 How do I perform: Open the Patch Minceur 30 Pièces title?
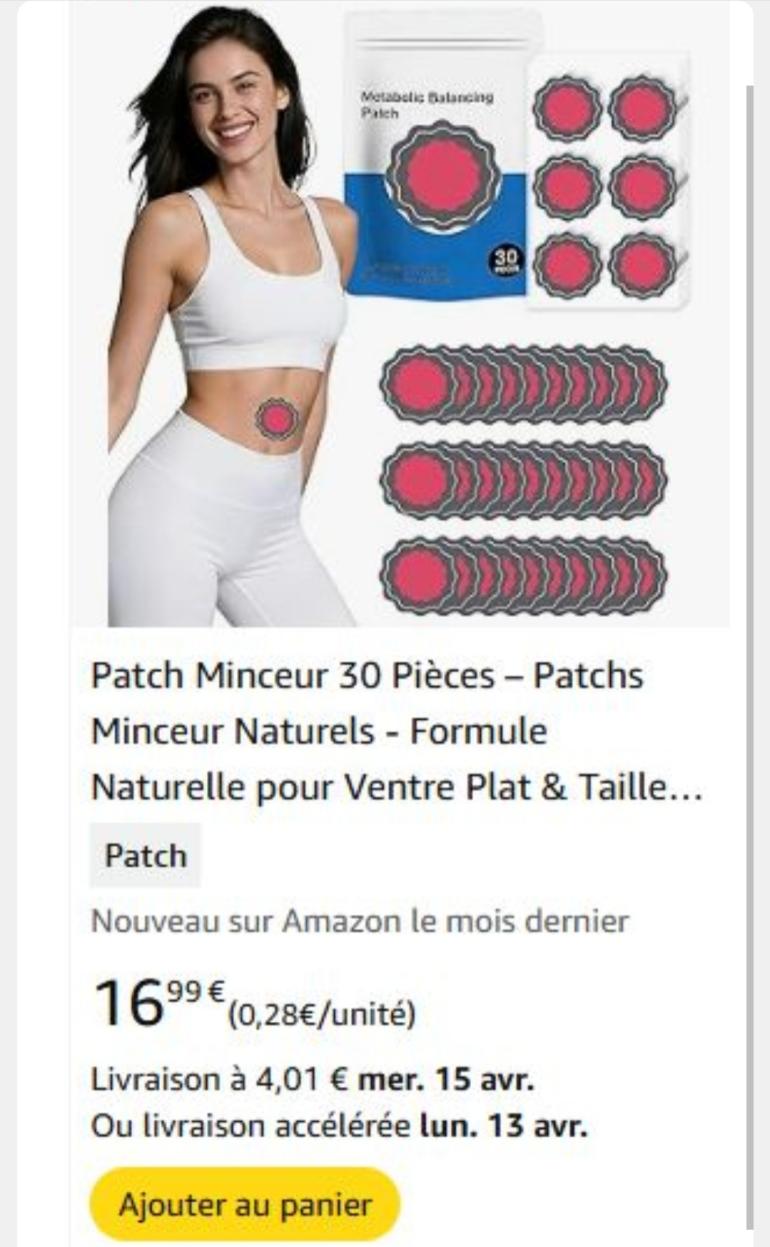[396, 732]
